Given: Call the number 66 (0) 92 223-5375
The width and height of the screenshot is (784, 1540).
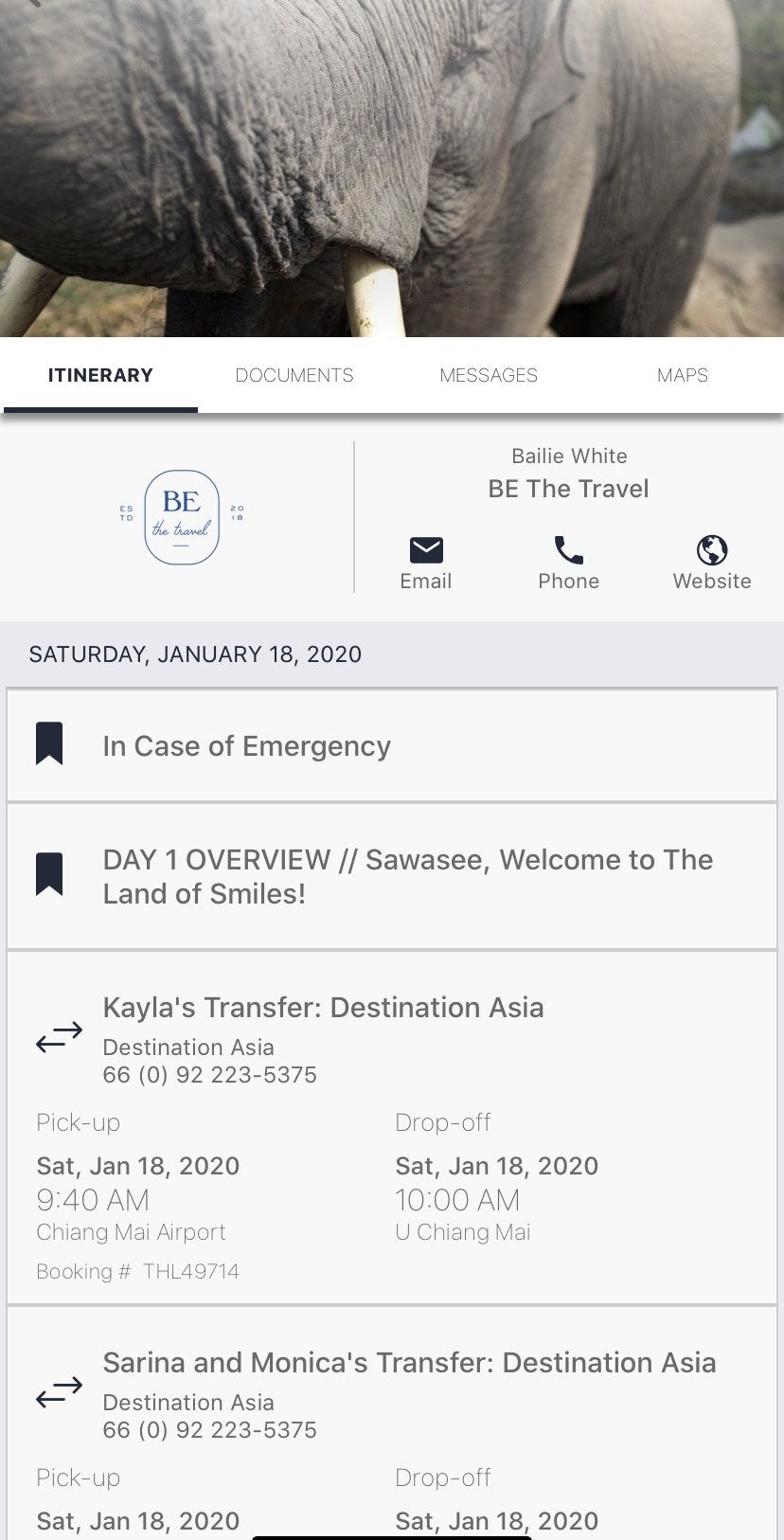Looking at the screenshot, I should click(x=209, y=1074).
